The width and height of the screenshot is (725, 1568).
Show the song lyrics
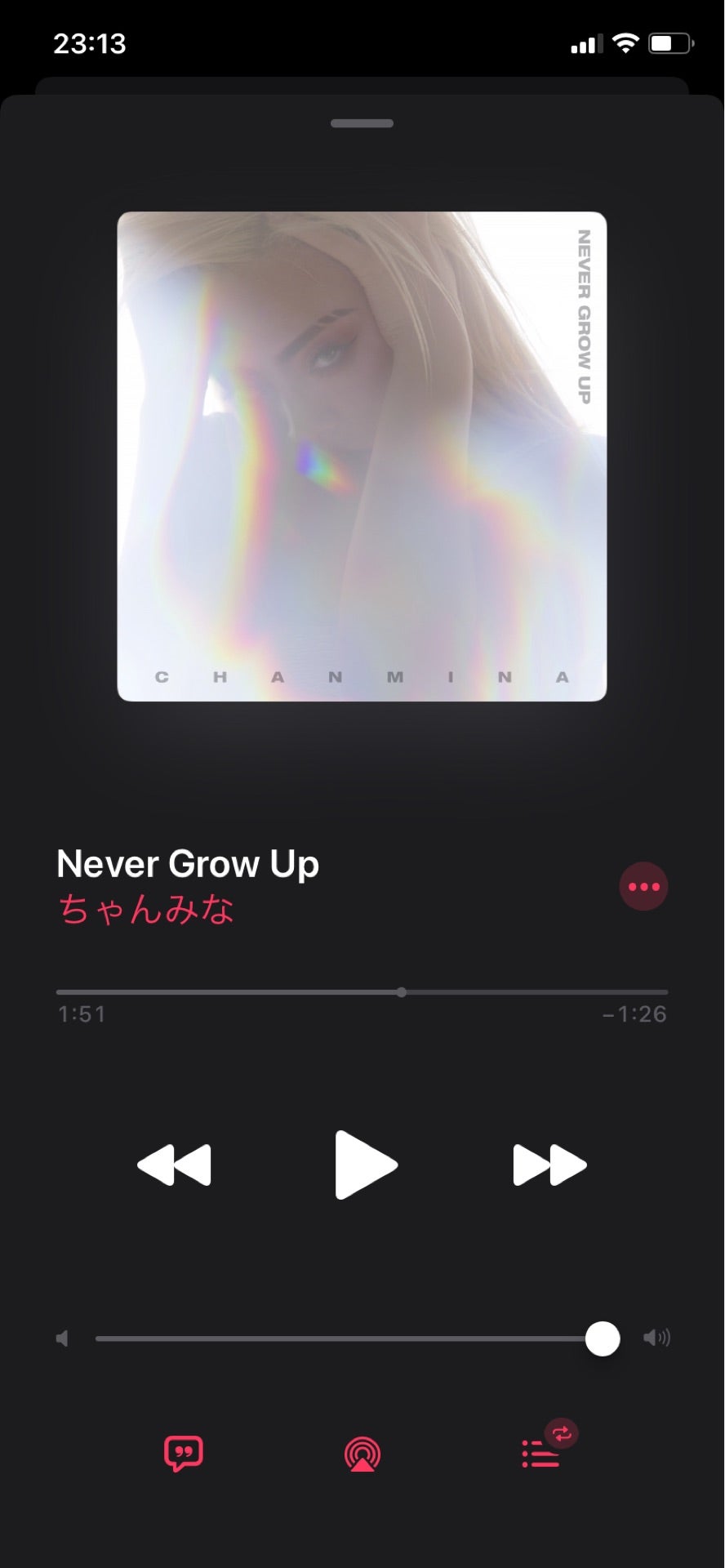click(184, 1454)
